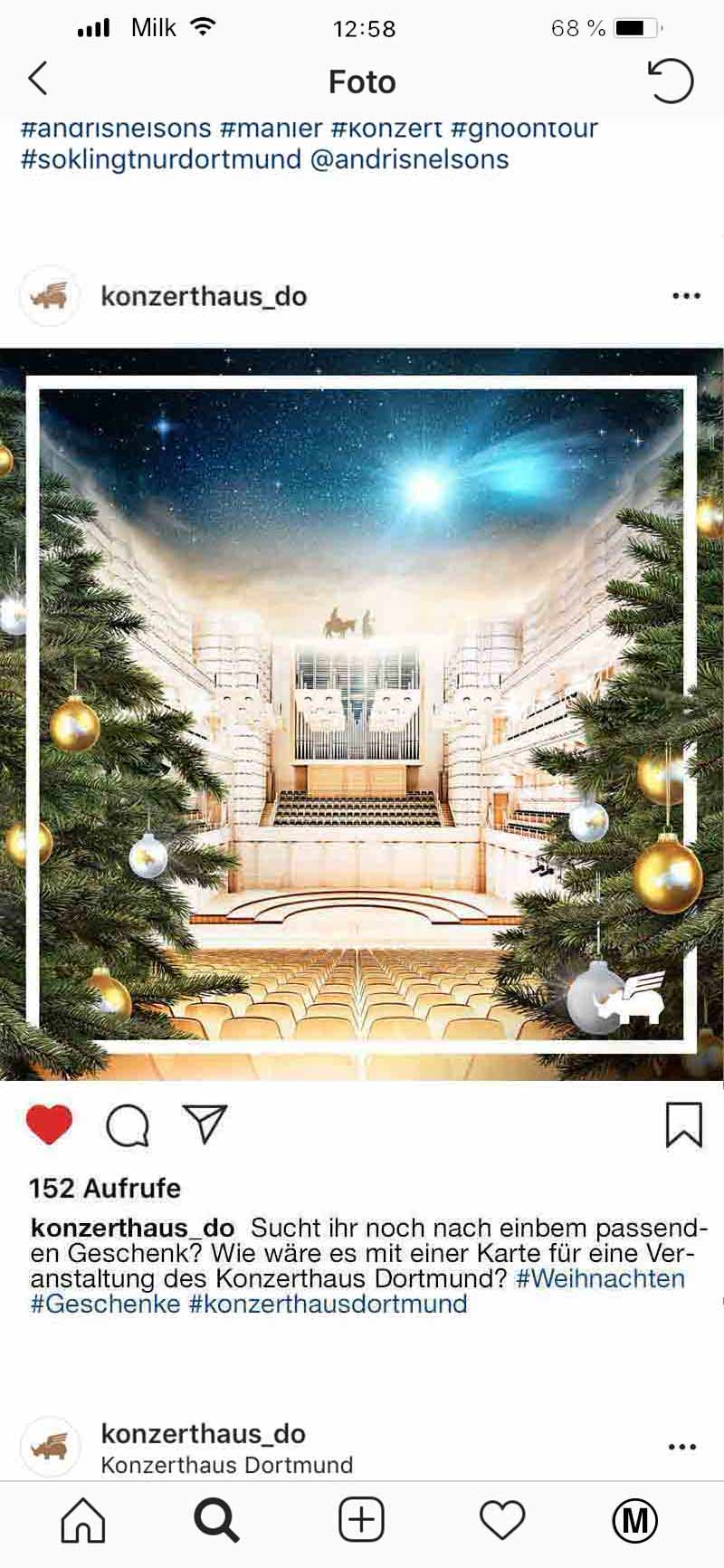The width and height of the screenshot is (724, 1568).
Task: Open options menu for the Christmas post
Action: [686, 296]
